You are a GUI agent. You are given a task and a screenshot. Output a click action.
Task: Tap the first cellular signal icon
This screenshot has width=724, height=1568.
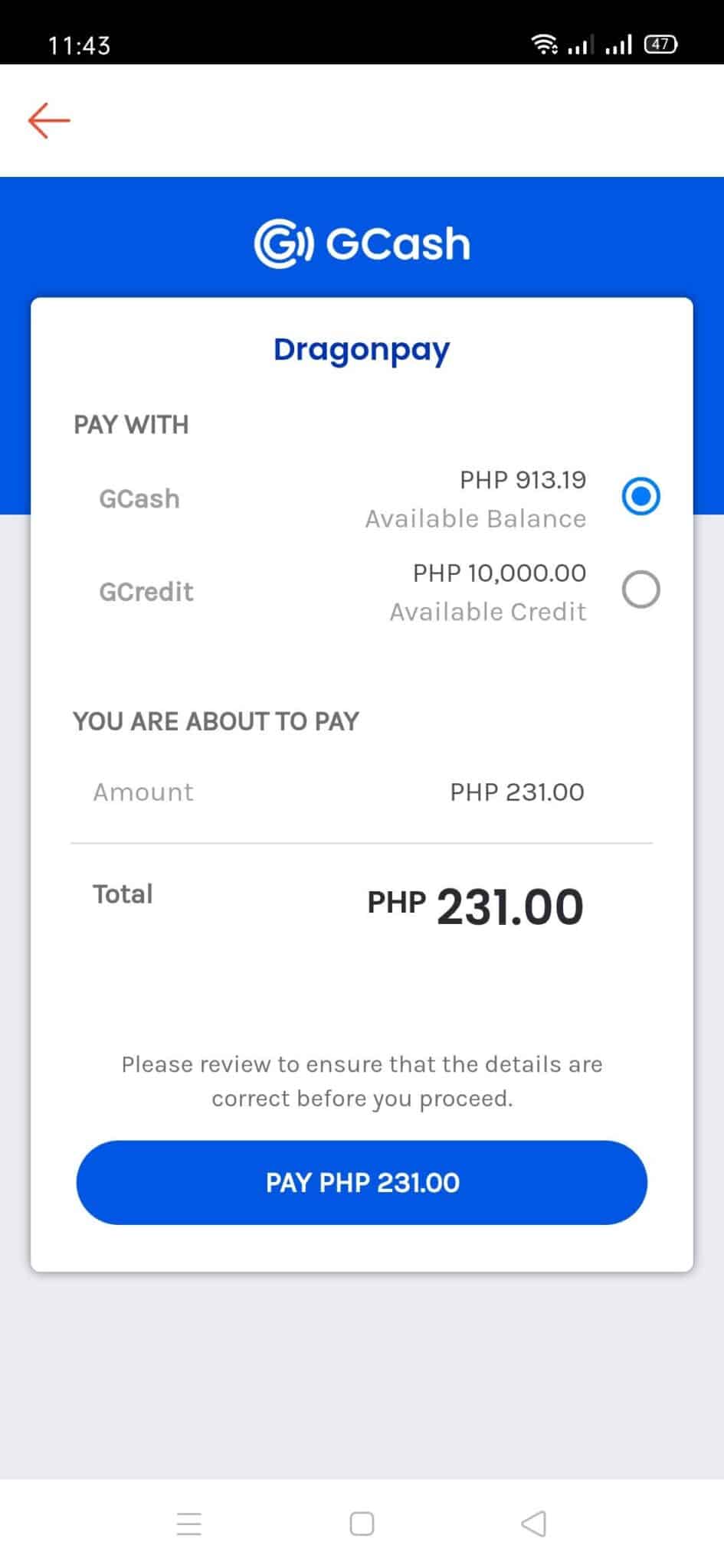580,44
